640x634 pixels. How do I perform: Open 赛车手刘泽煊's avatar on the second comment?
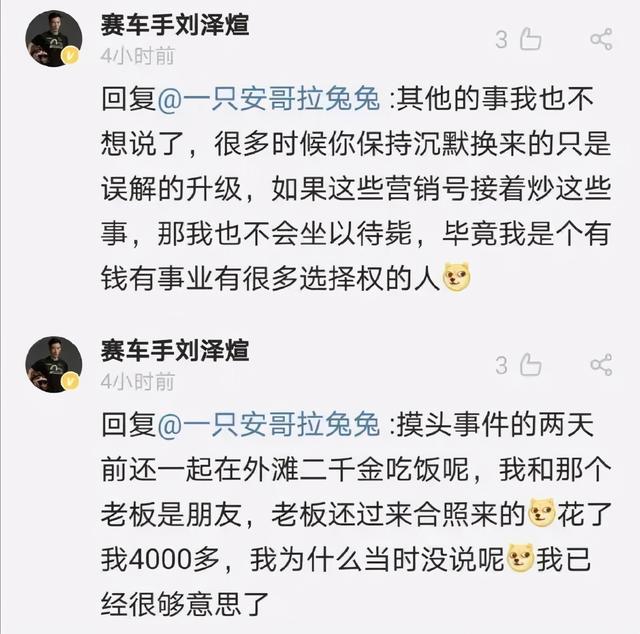53,364
